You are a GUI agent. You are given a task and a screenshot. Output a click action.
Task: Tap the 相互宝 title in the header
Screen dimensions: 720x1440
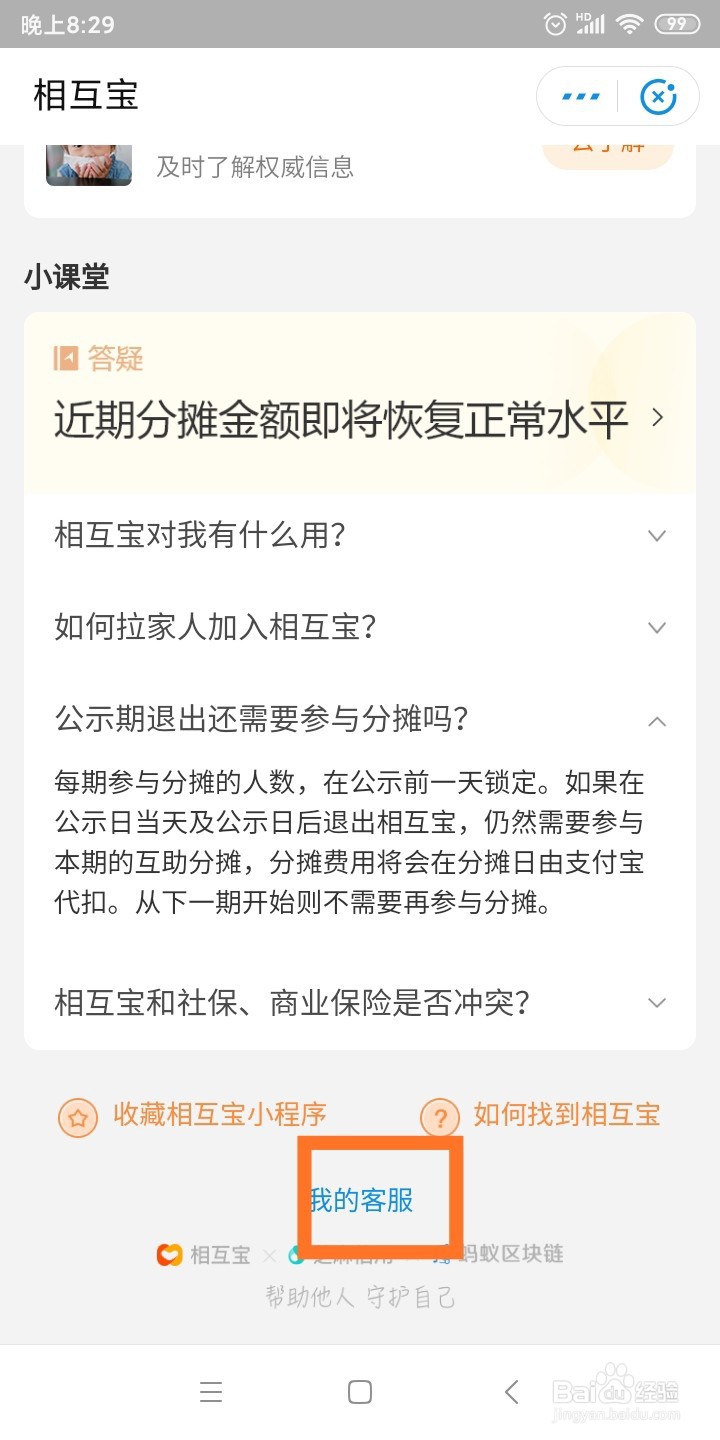click(x=84, y=96)
